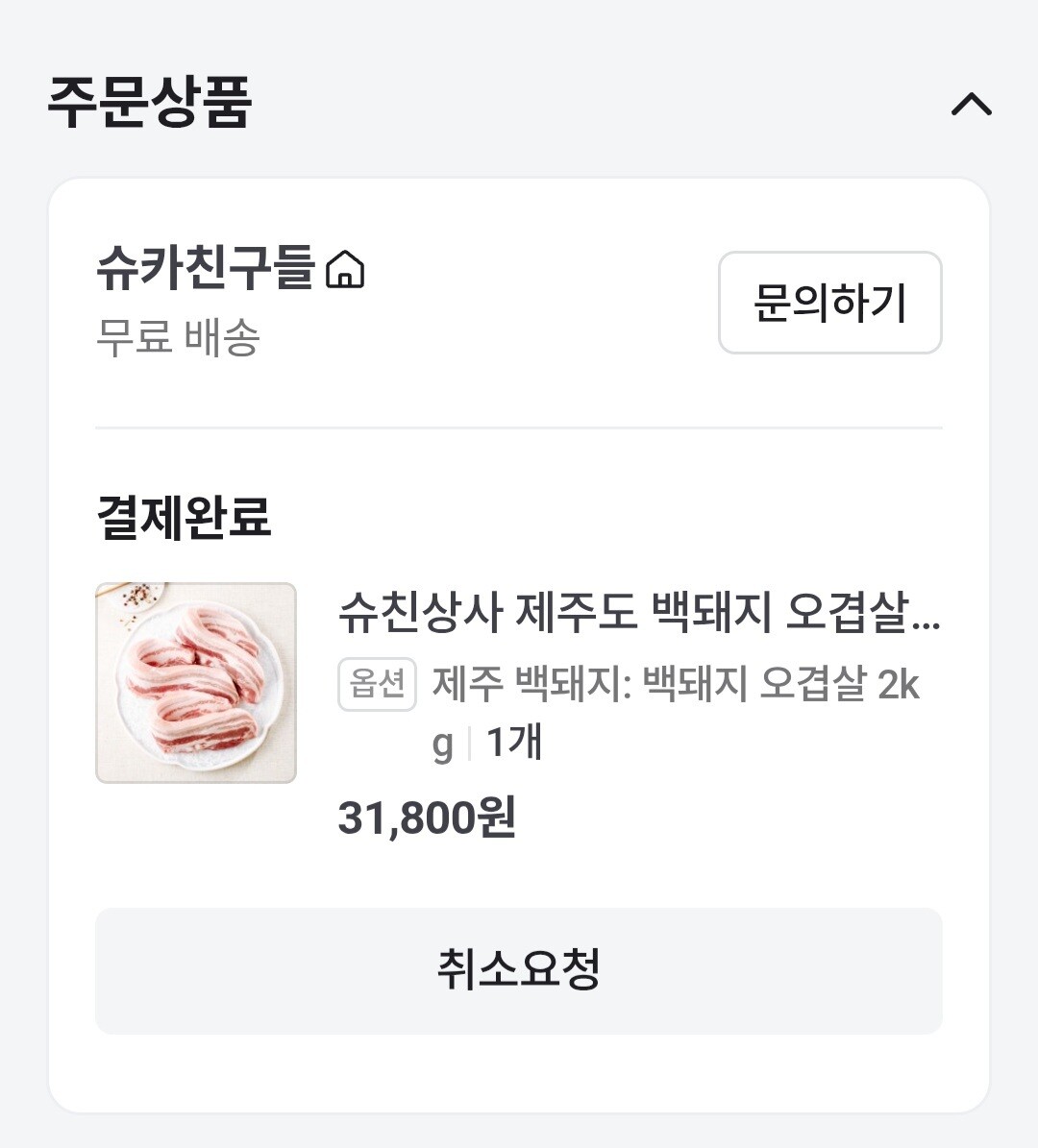Collapse the 주문상품 section

pyautogui.click(x=971, y=104)
